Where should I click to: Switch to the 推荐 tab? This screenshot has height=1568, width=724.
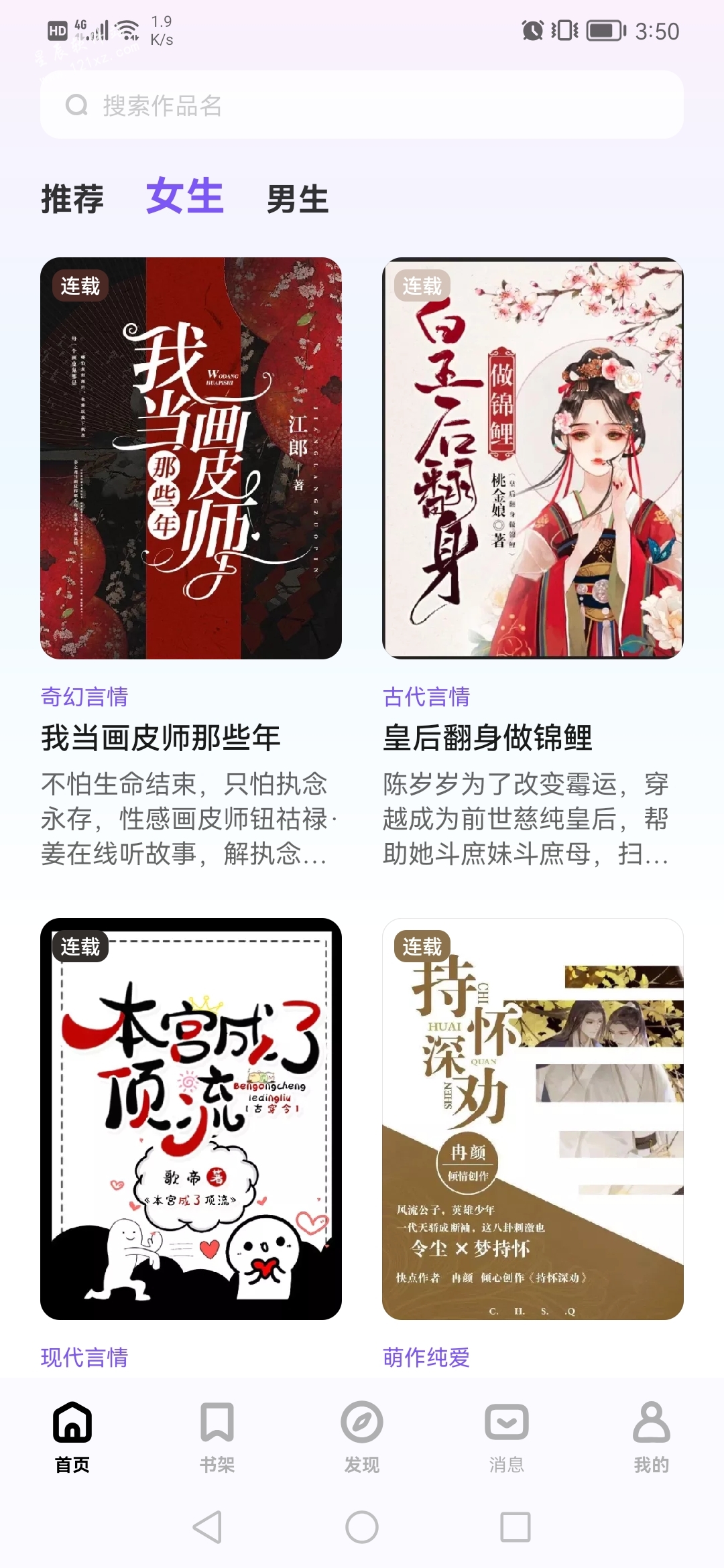click(x=72, y=199)
